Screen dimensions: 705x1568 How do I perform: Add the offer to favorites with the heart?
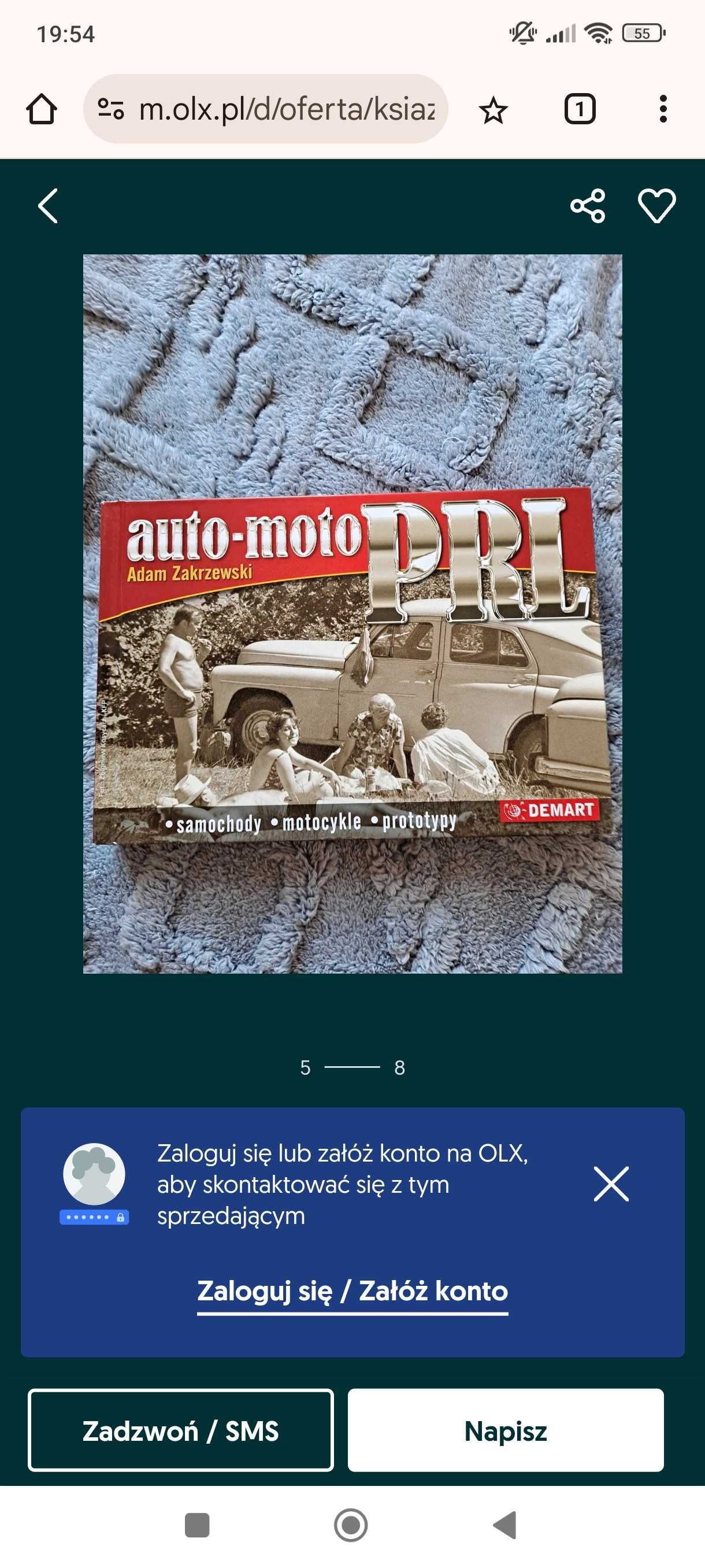tap(656, 206)
